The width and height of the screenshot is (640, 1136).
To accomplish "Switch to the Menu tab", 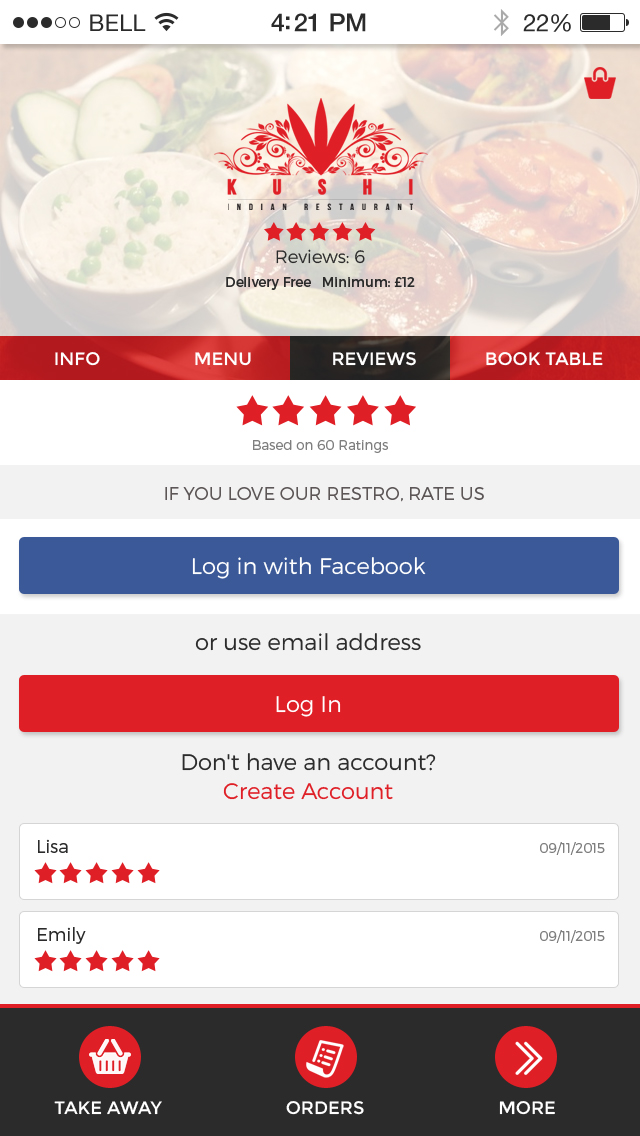I will click(x=223, y=359).
